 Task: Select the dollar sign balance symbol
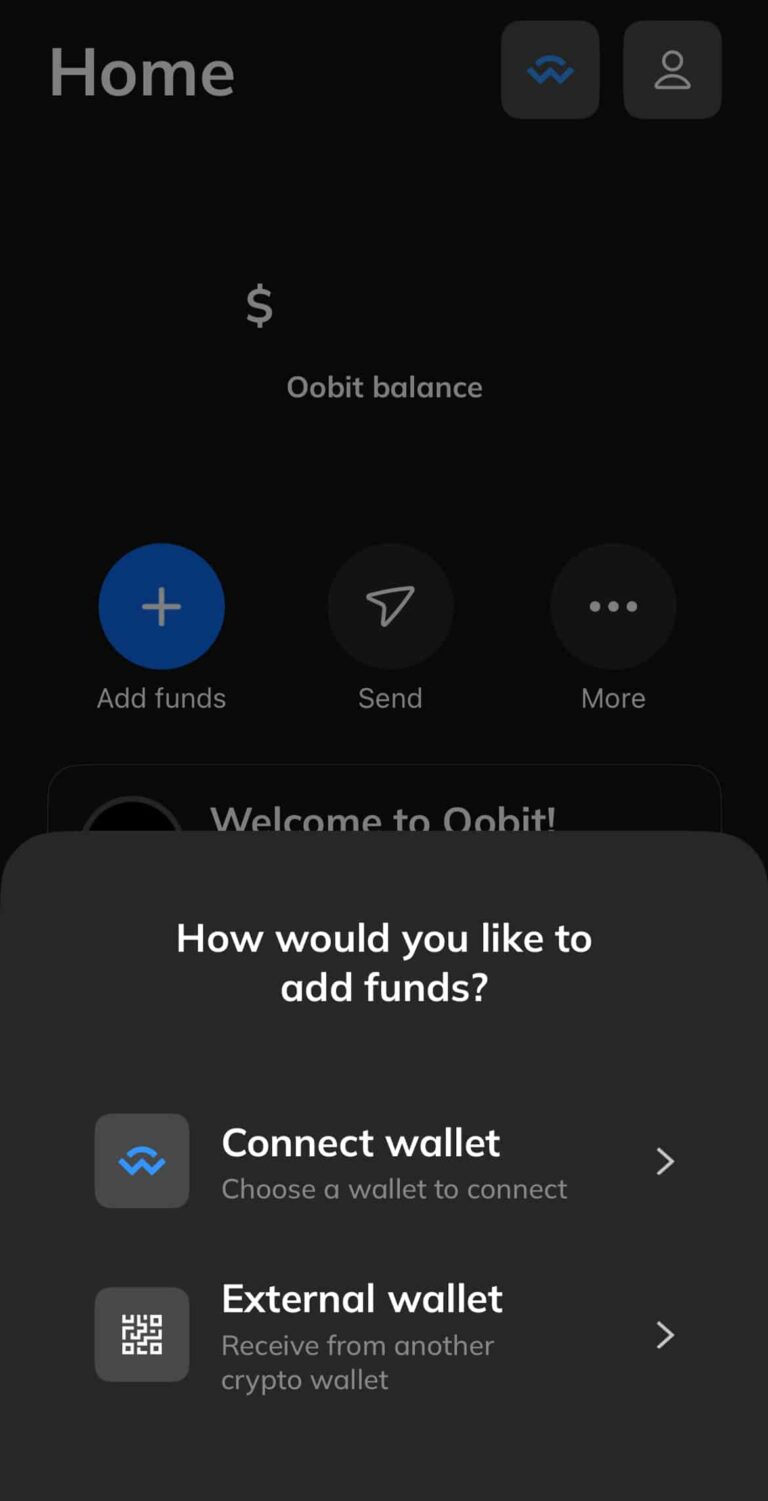click(258, 306)
